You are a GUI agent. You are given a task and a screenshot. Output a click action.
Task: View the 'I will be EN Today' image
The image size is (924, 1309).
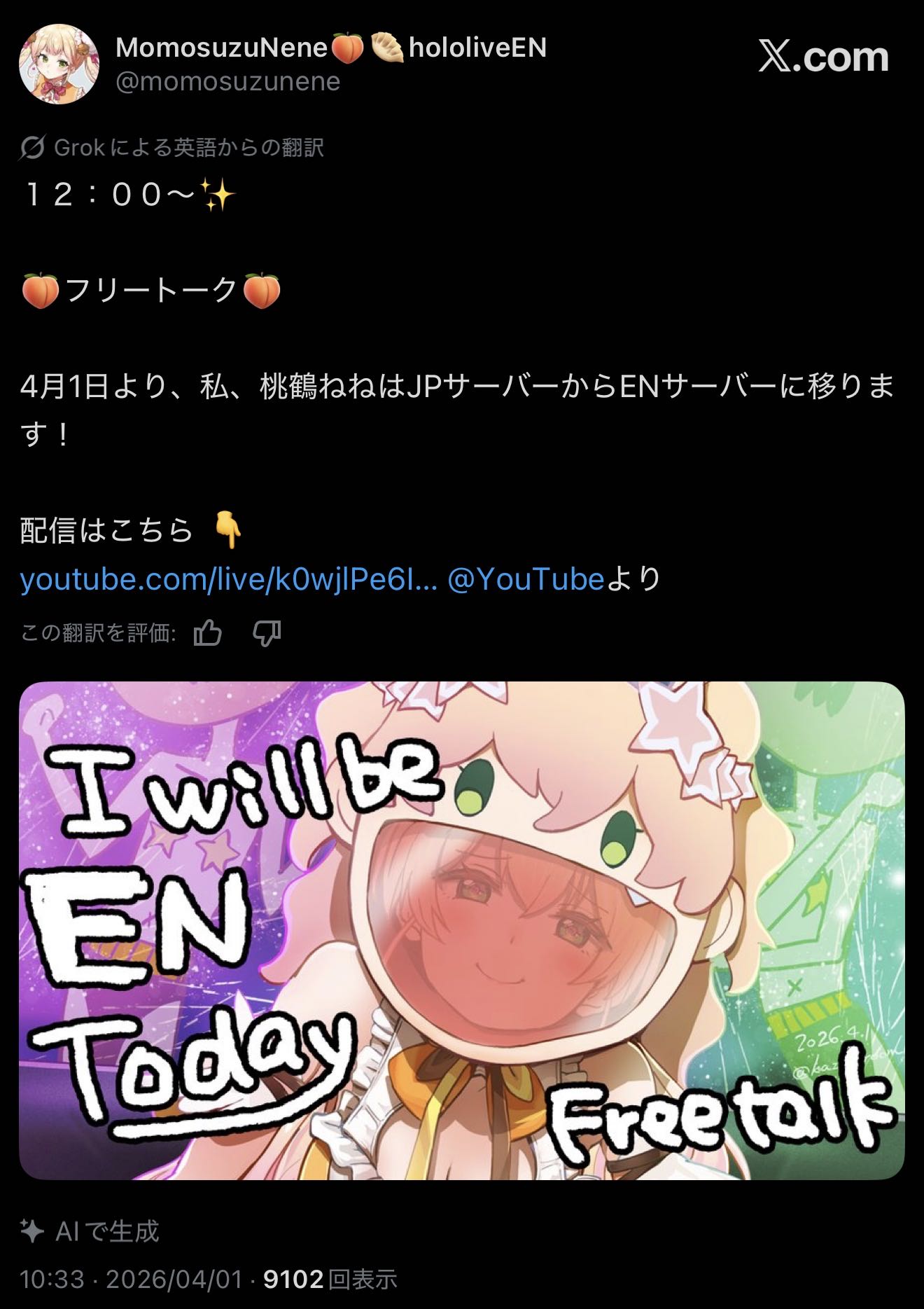(x=462, y=930)
